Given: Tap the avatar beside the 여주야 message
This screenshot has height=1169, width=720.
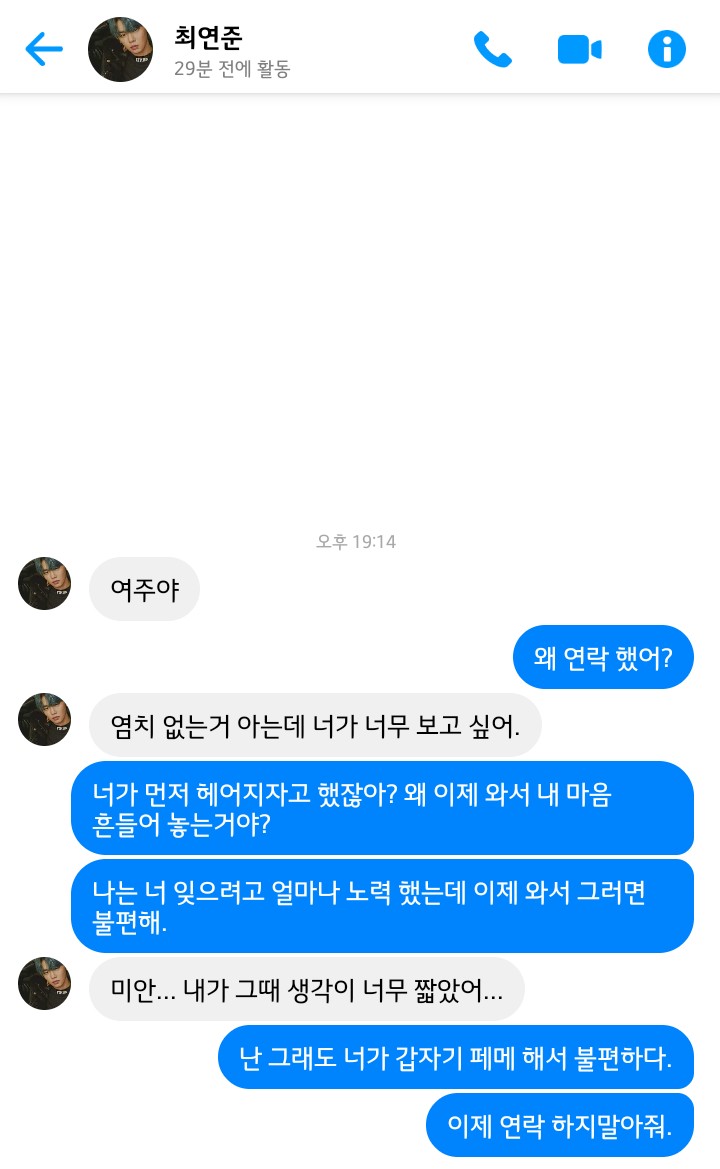Looking at the screenshot, I should 44,583.
